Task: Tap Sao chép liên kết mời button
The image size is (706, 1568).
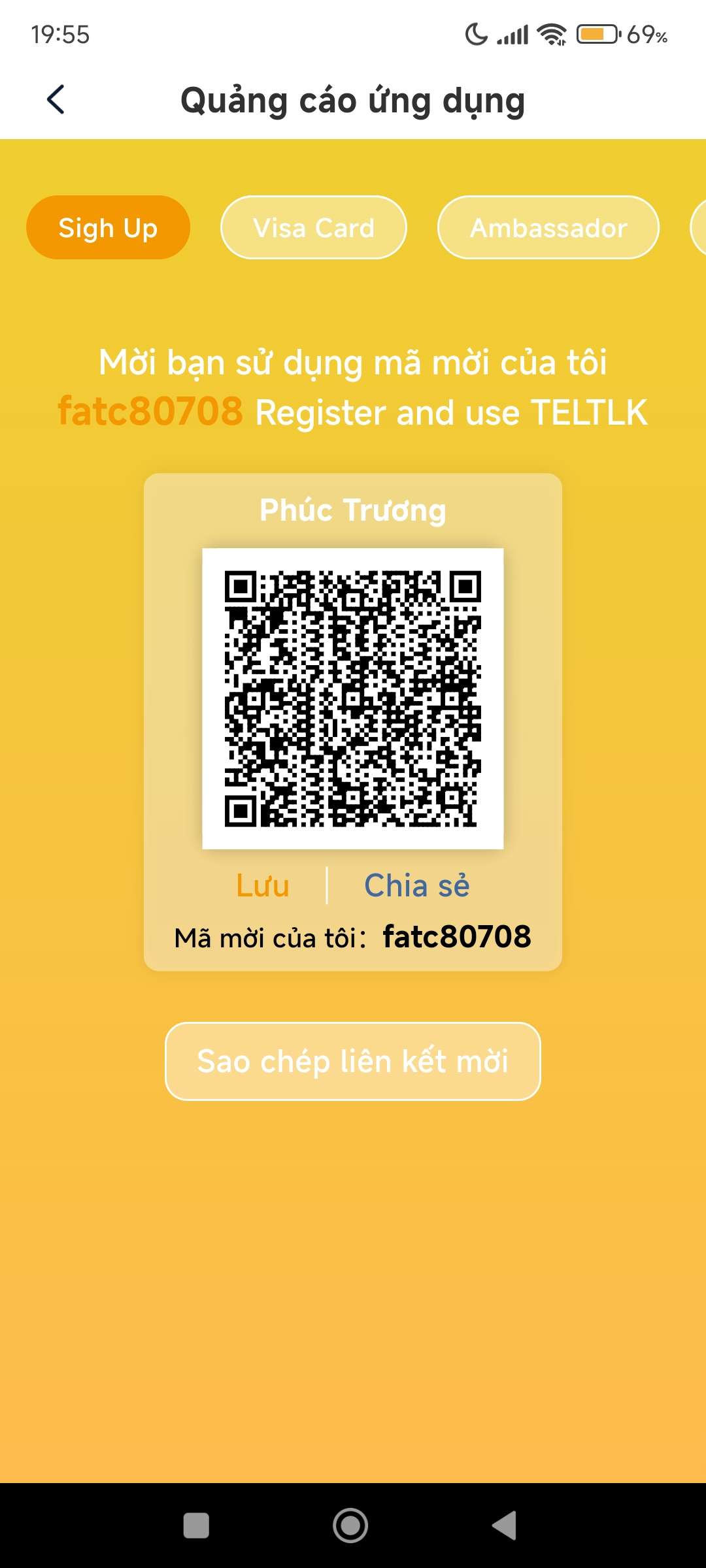Action: pyautogui.click(x=353, y=1062)
